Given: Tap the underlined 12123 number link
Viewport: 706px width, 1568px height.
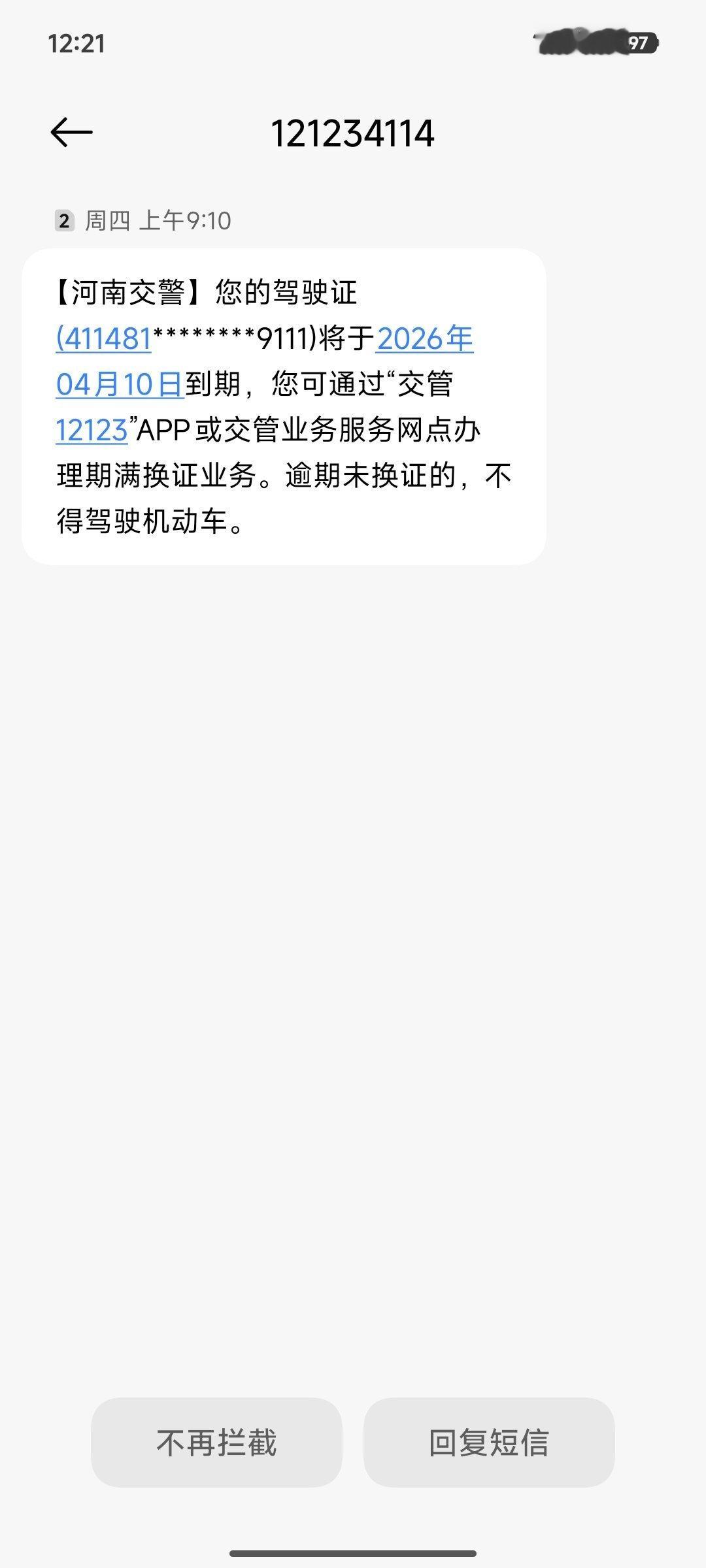Looking at the screenshot, I should [92, 431].
